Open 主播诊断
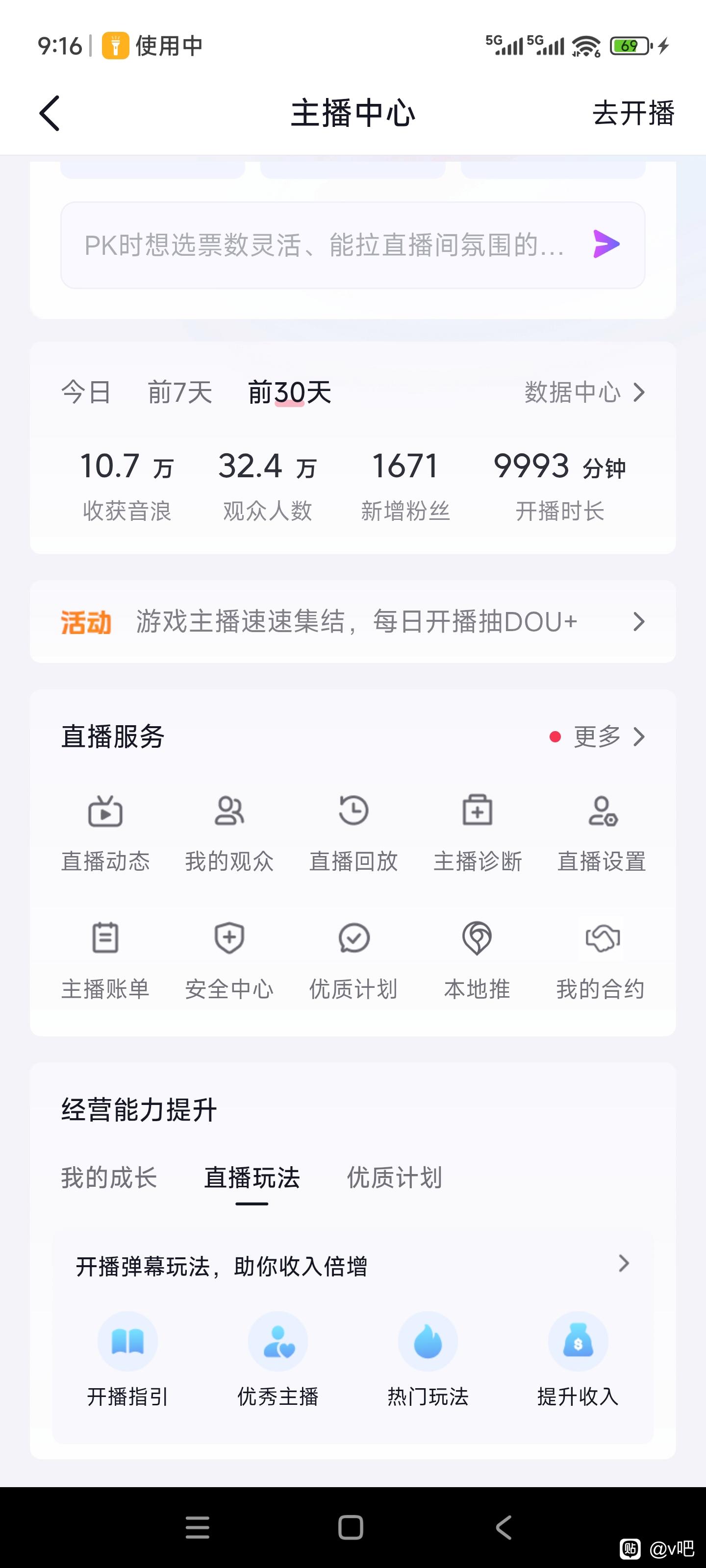 click(477, 832)
